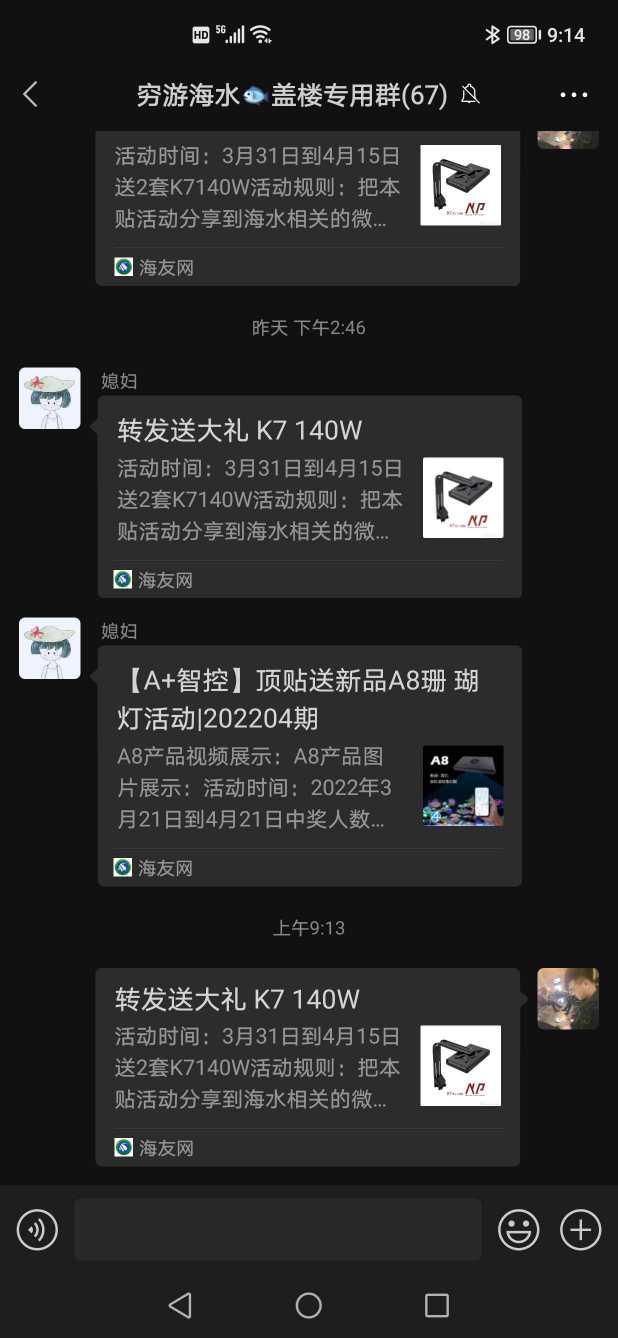Focus the message text field
The width and height of the screenshot is (618, 1338).
tap(278, 1229)
